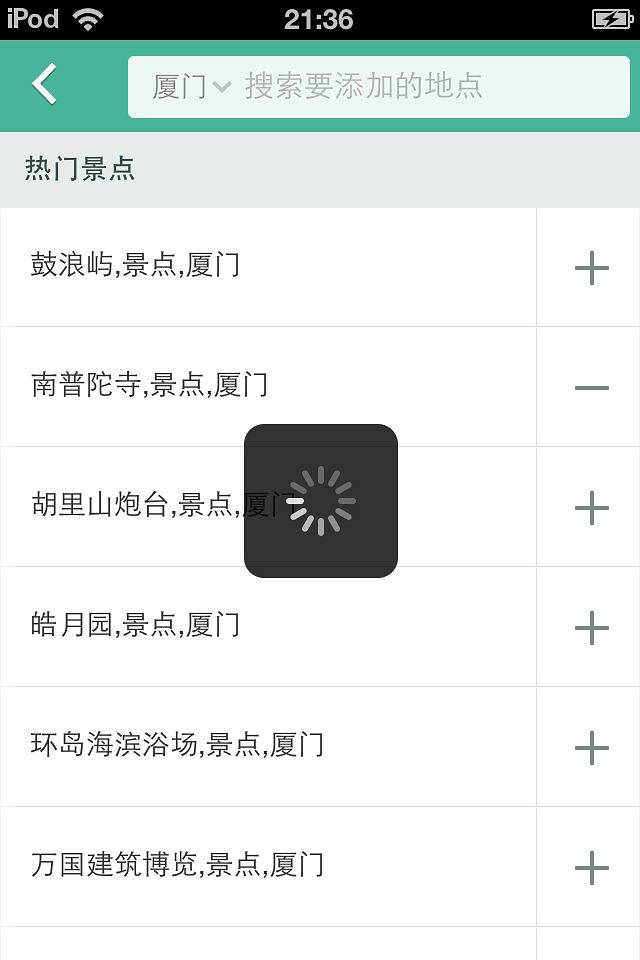
Task: Tap the 搜索要添加的地点 search field
Action: pos(420,87)
